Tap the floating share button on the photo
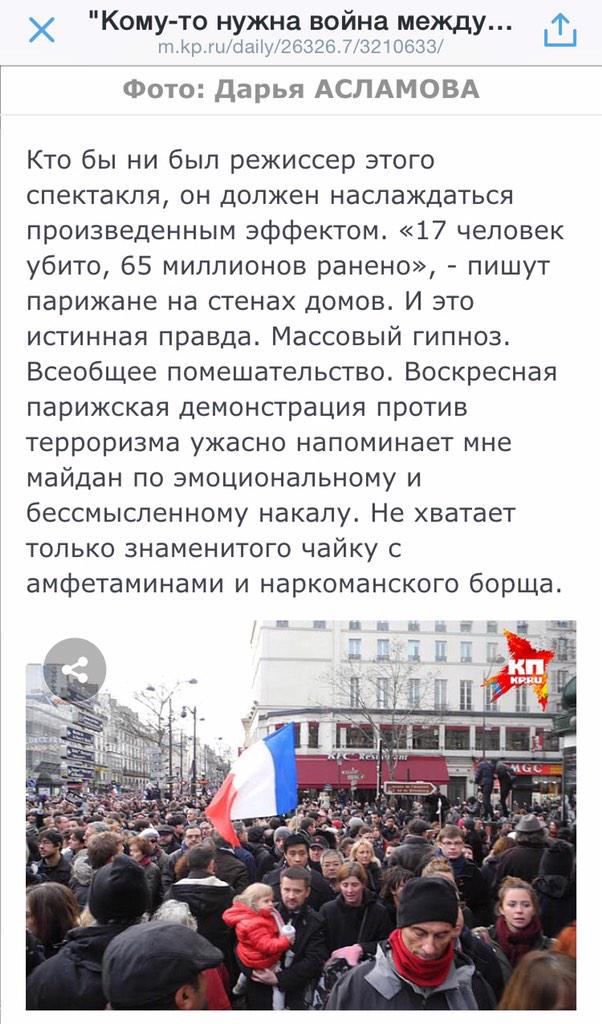602x1024 pixels. (x=75, y=668)
